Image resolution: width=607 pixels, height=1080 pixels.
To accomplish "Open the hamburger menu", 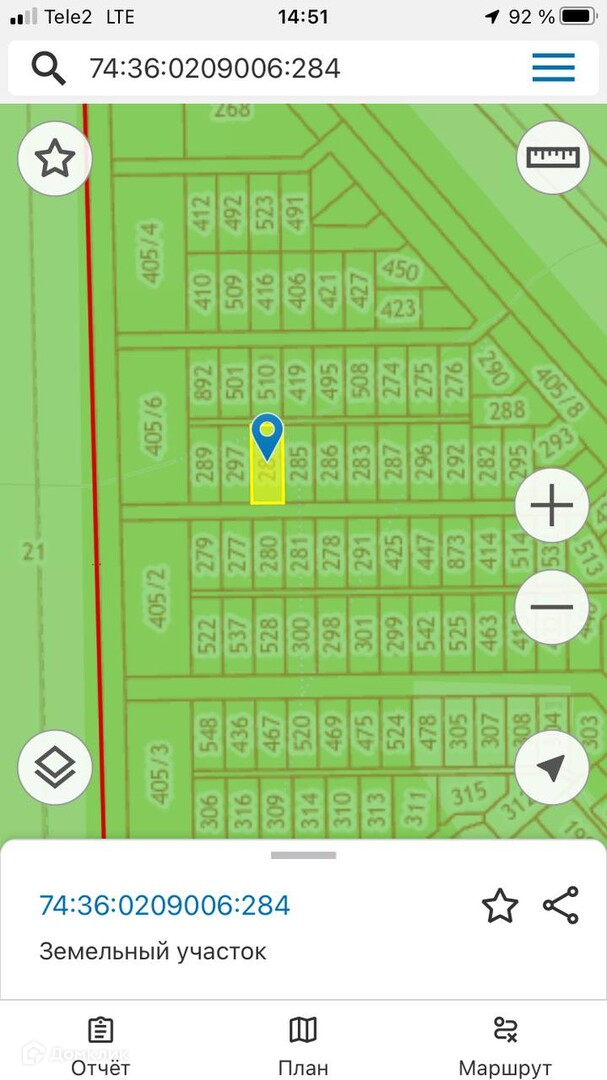I will 553,68.
